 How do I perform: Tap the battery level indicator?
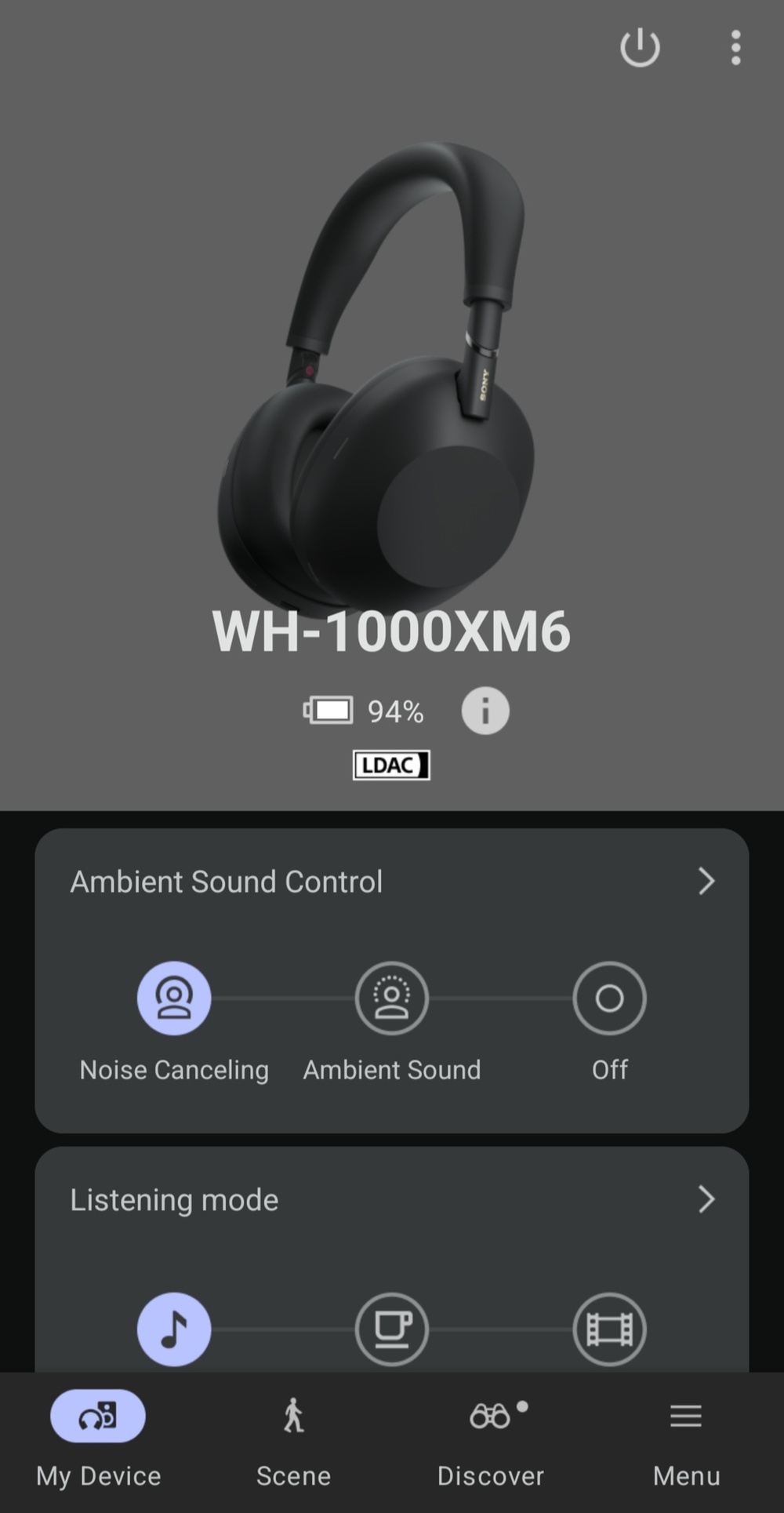pos(329,711)
